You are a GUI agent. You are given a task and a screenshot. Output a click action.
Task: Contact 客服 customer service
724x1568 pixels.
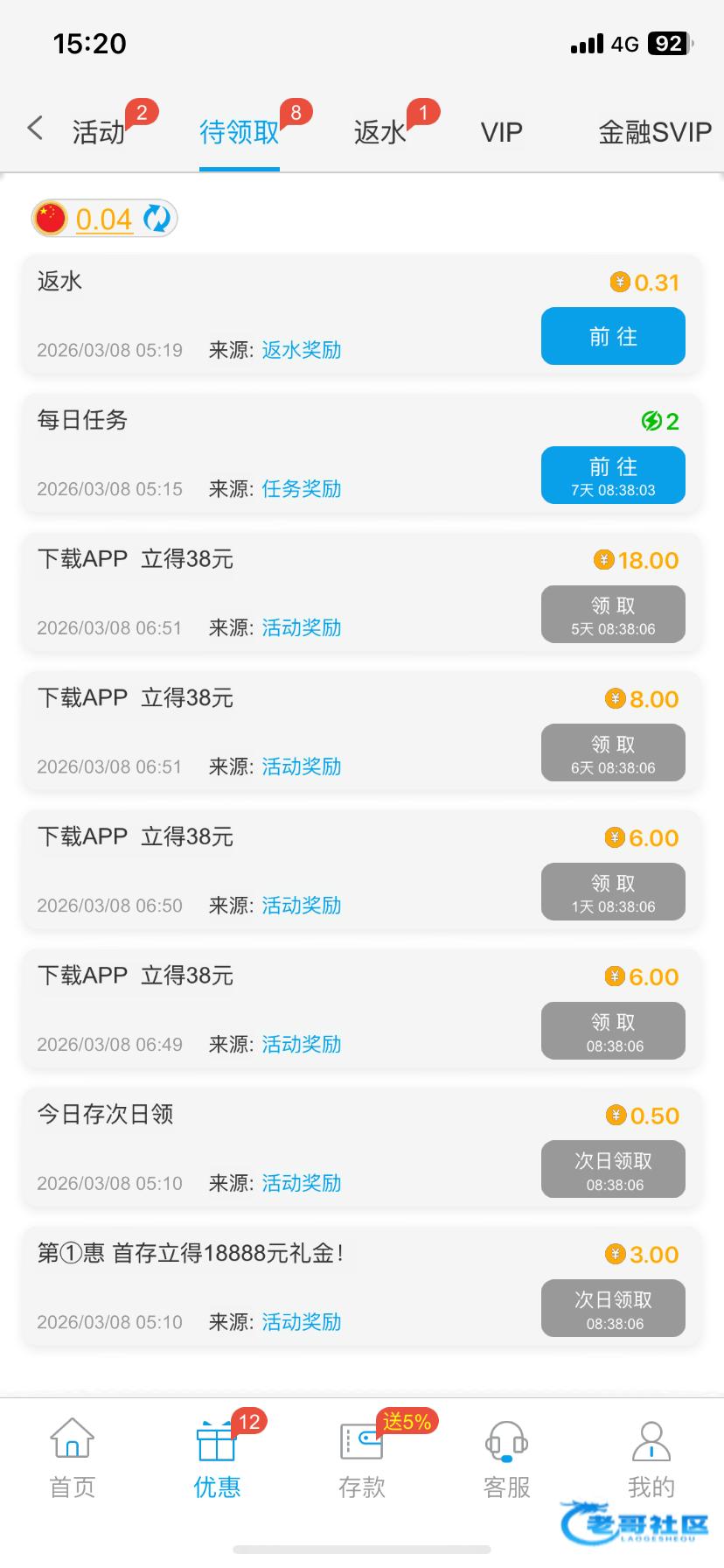point(507,1456)
